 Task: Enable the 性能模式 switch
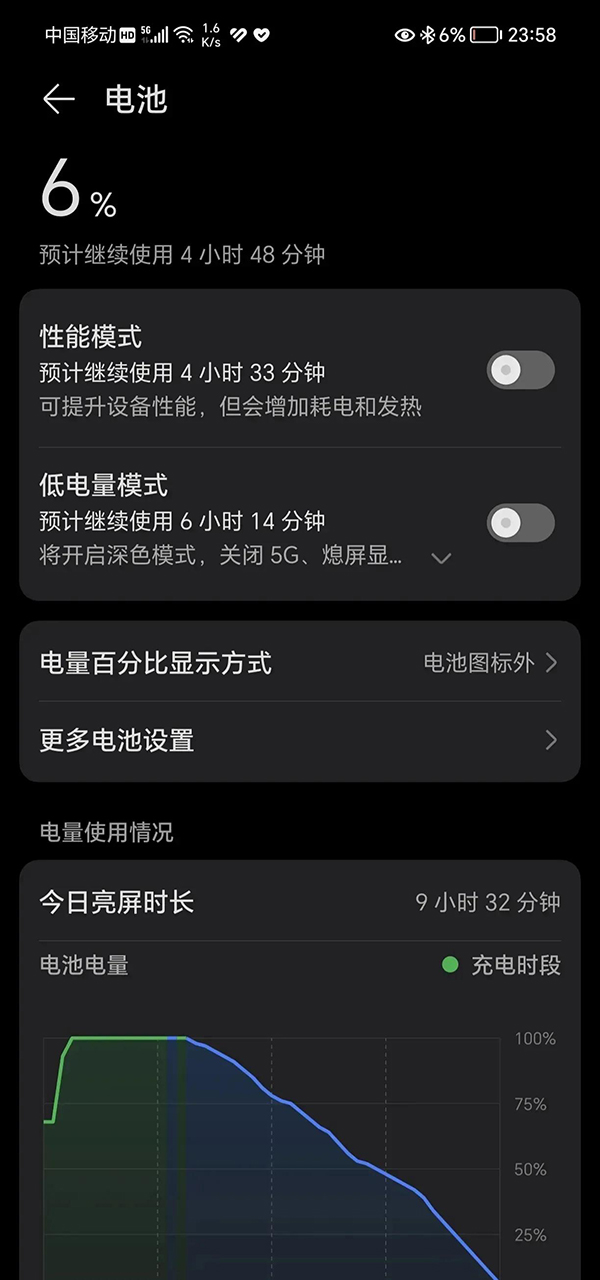pos(520,370)
